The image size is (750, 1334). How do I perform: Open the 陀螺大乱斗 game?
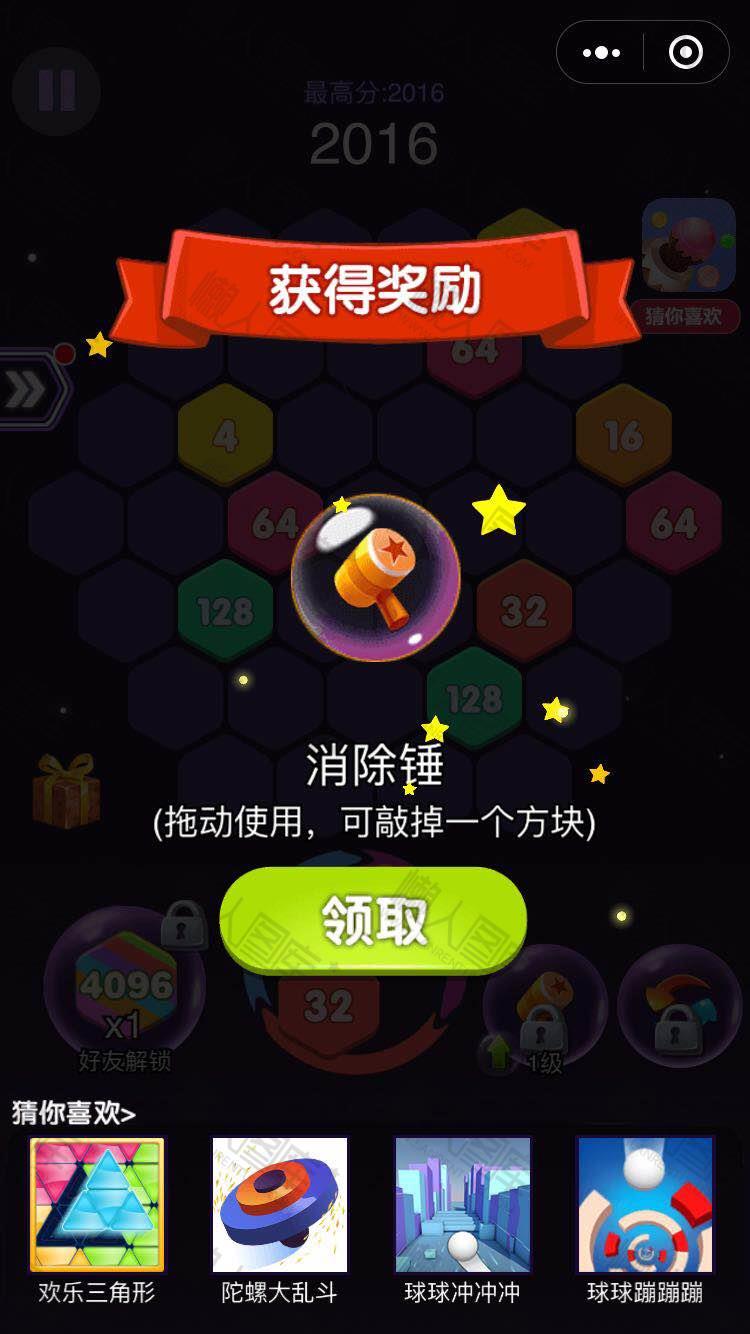(x=280, y=1204)
